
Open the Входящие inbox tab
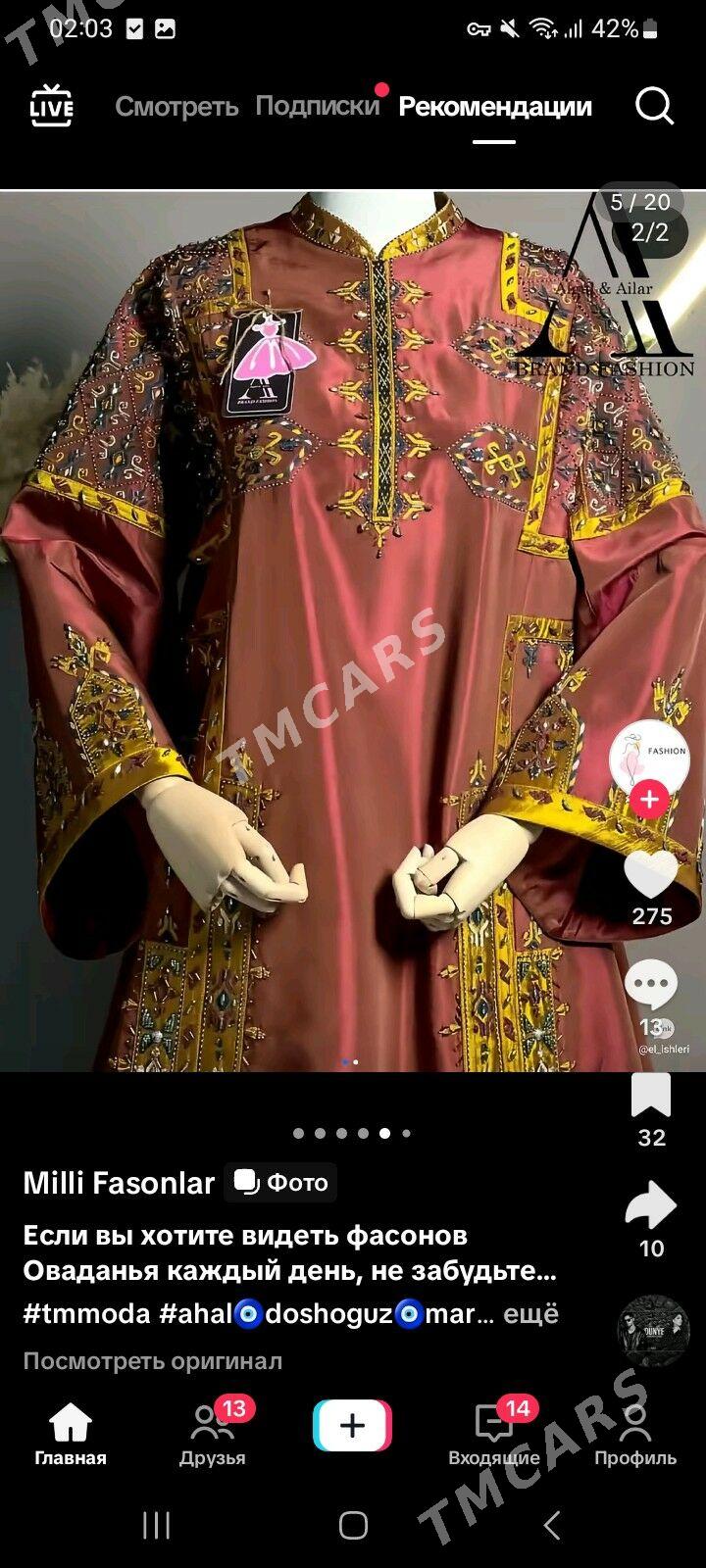(x=494, y=1435)
